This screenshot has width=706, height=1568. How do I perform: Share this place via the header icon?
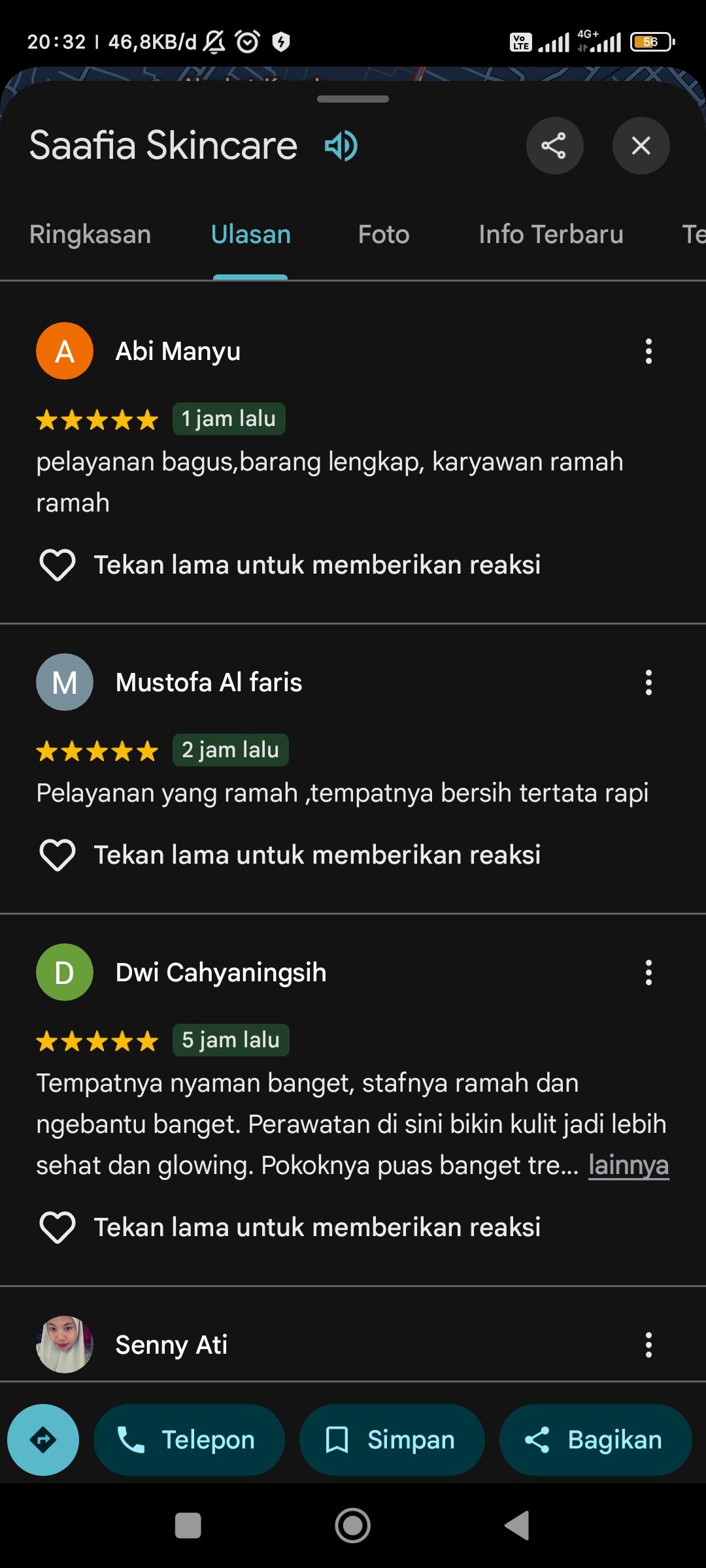coord(554,146)
